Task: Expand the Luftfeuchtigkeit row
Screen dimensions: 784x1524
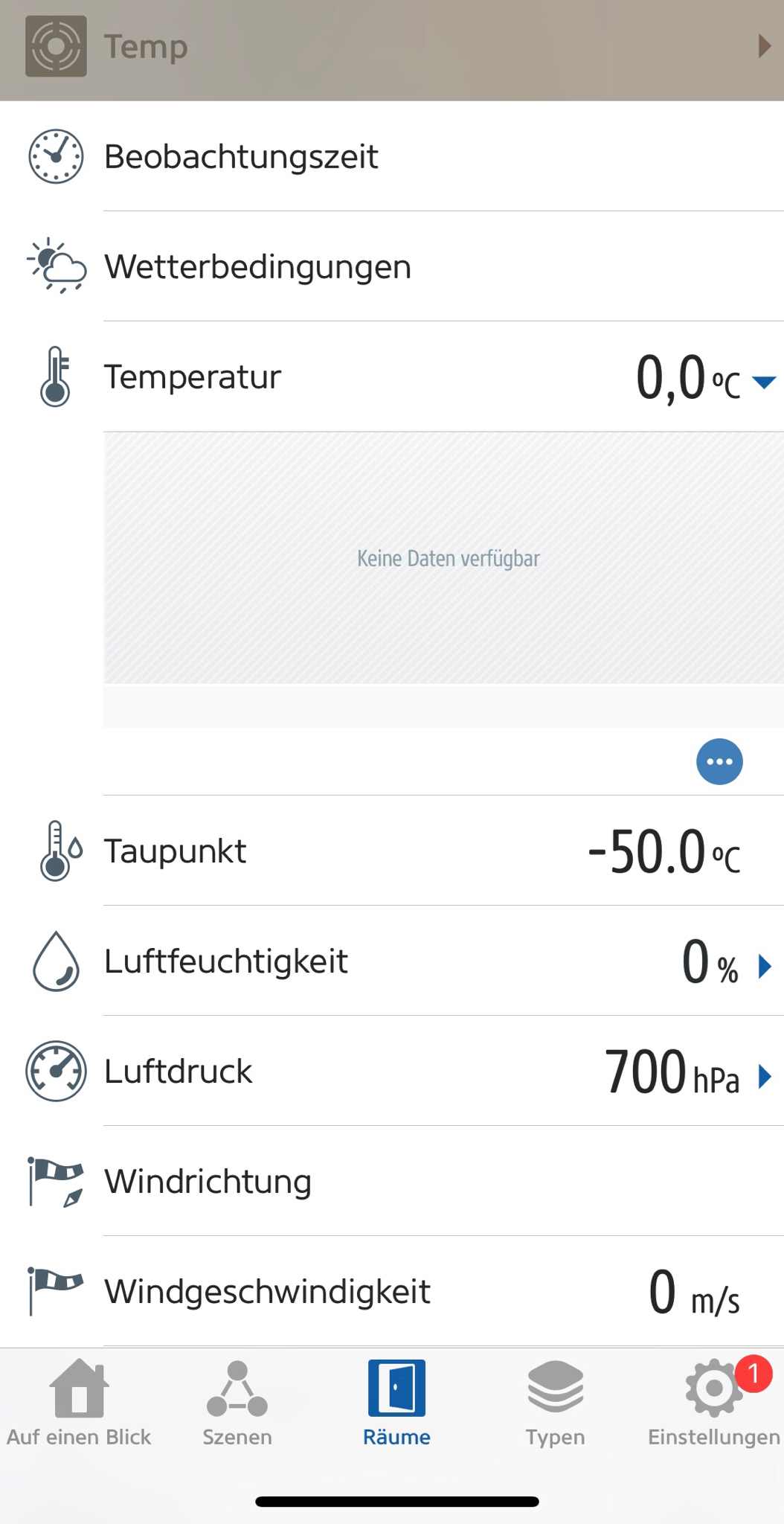Action: pyautogui.click(x=765, y=966)
